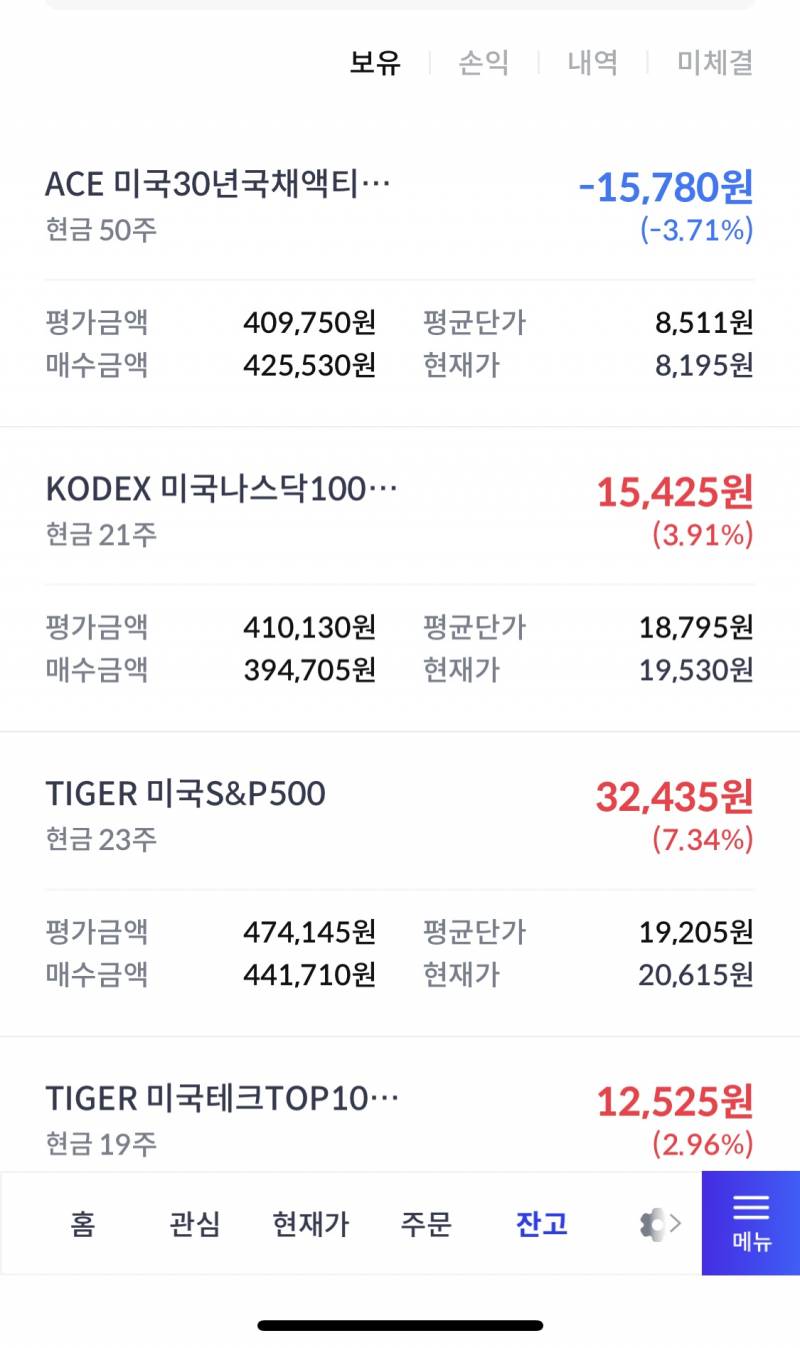Open the 미체결 tab

(x=714, y=61)
